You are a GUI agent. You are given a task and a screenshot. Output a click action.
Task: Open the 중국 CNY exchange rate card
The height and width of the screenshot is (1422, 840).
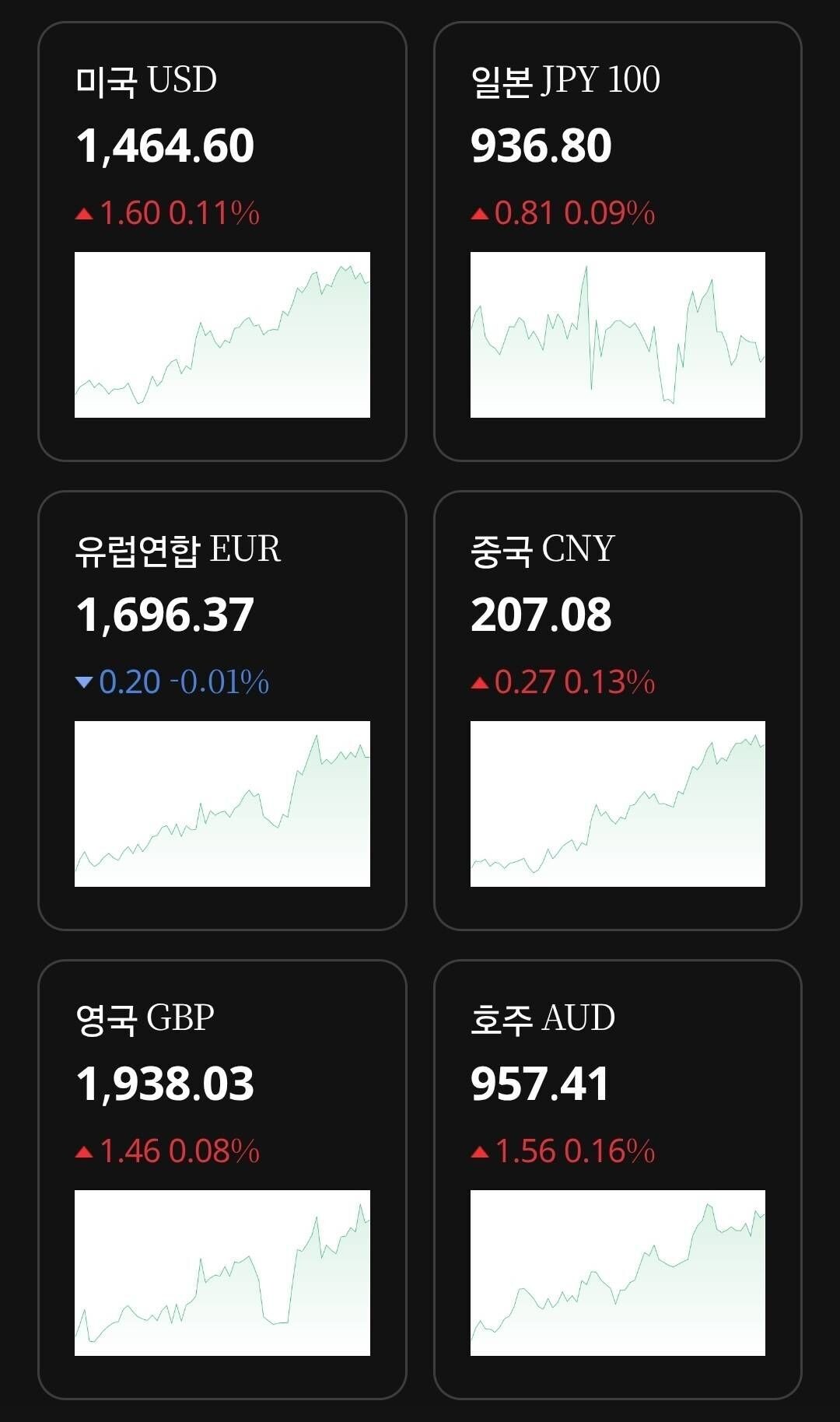[618, 710]
